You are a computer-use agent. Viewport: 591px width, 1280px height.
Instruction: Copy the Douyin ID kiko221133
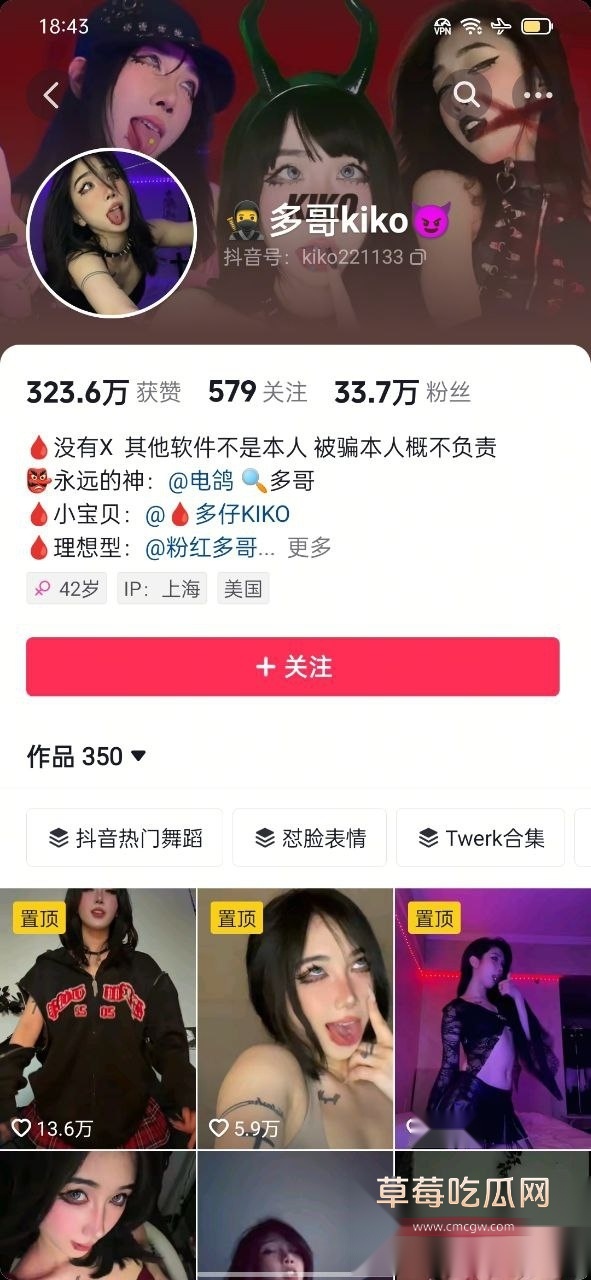[x=419, y=257]
